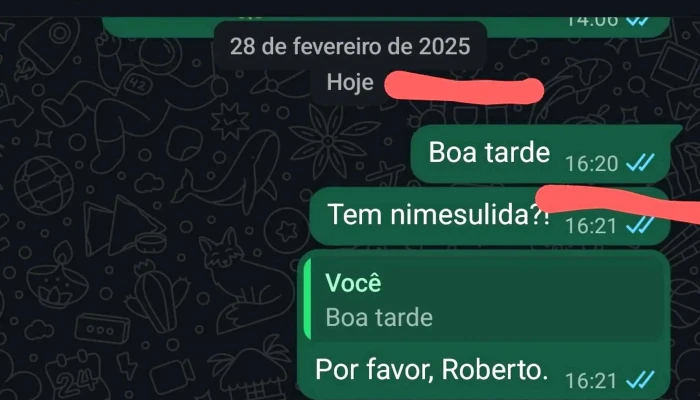This screenshot has height=400, width=700.
Task: Tap the quoted "Você Boa tarde" reply
Action: coord(485,300)
